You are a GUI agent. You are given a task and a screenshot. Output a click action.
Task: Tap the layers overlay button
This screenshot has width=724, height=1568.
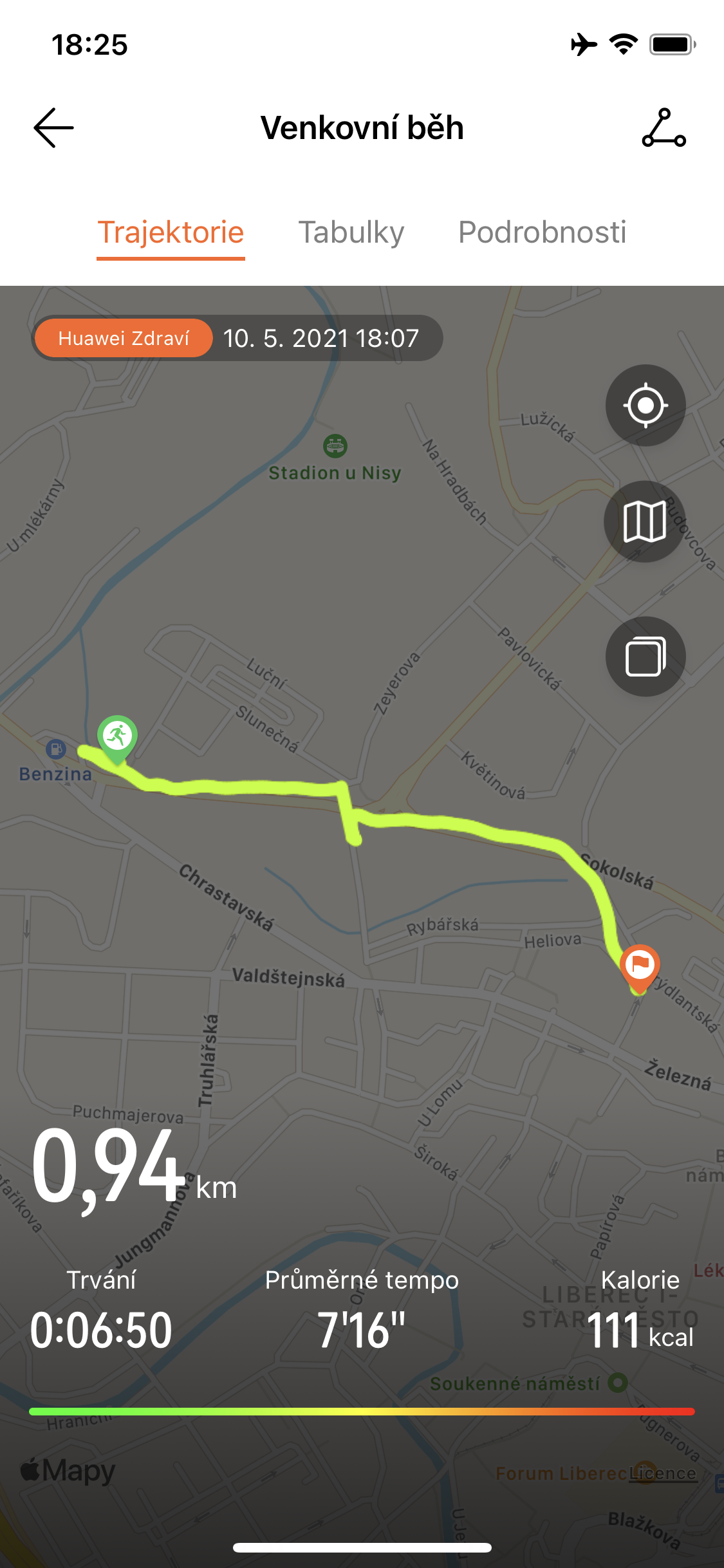click(645, 657)
